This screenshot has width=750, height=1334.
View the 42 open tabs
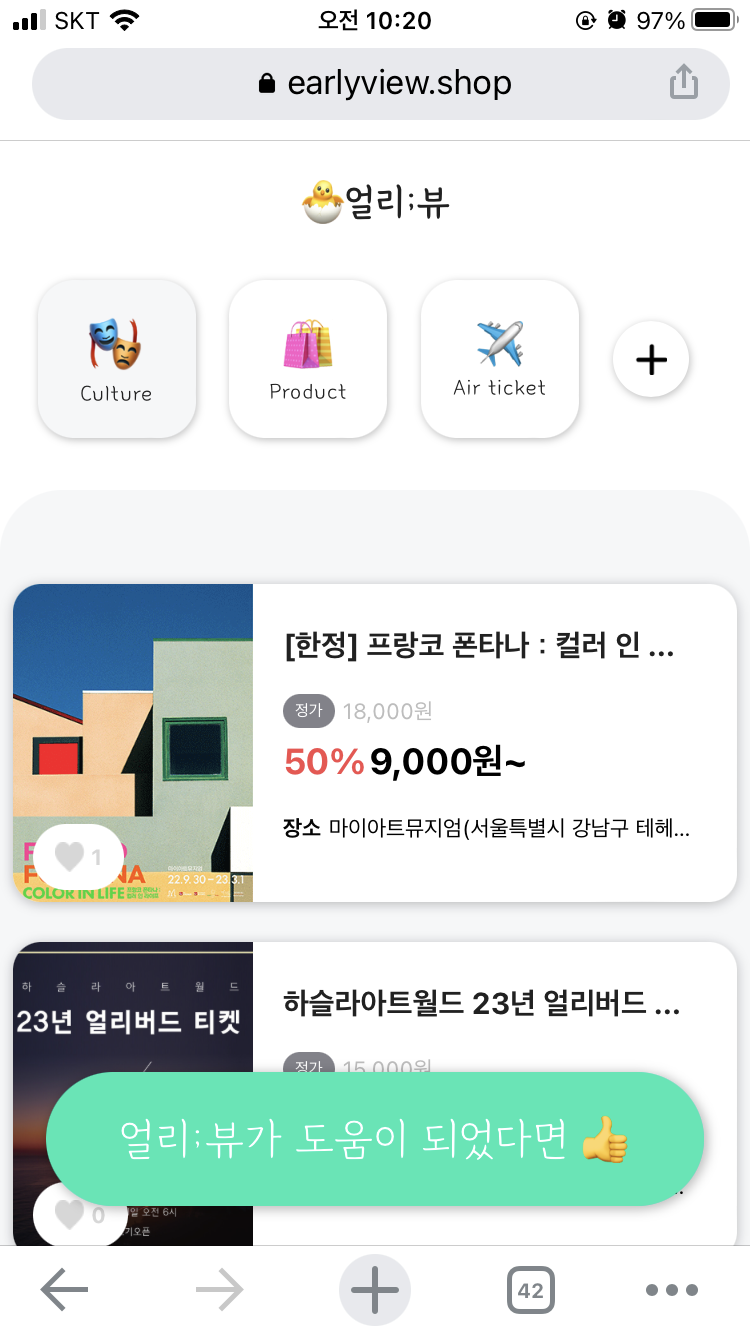[x=531, y=1290]
